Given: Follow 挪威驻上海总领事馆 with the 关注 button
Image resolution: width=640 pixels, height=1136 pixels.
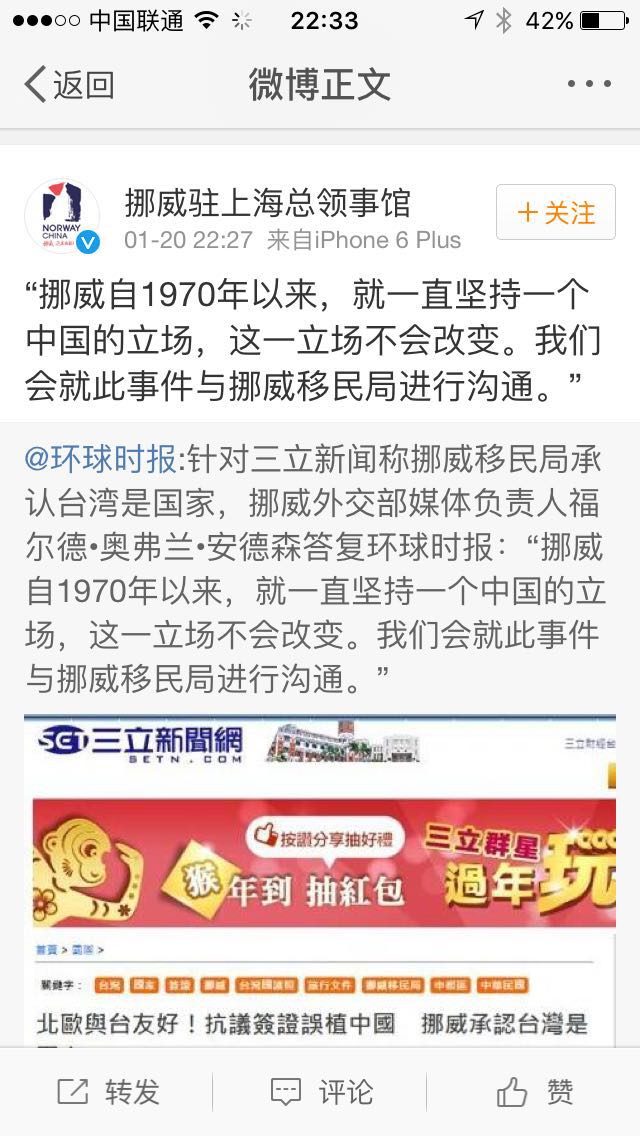Looking at the screenshot, I should [x=556, y=213].
